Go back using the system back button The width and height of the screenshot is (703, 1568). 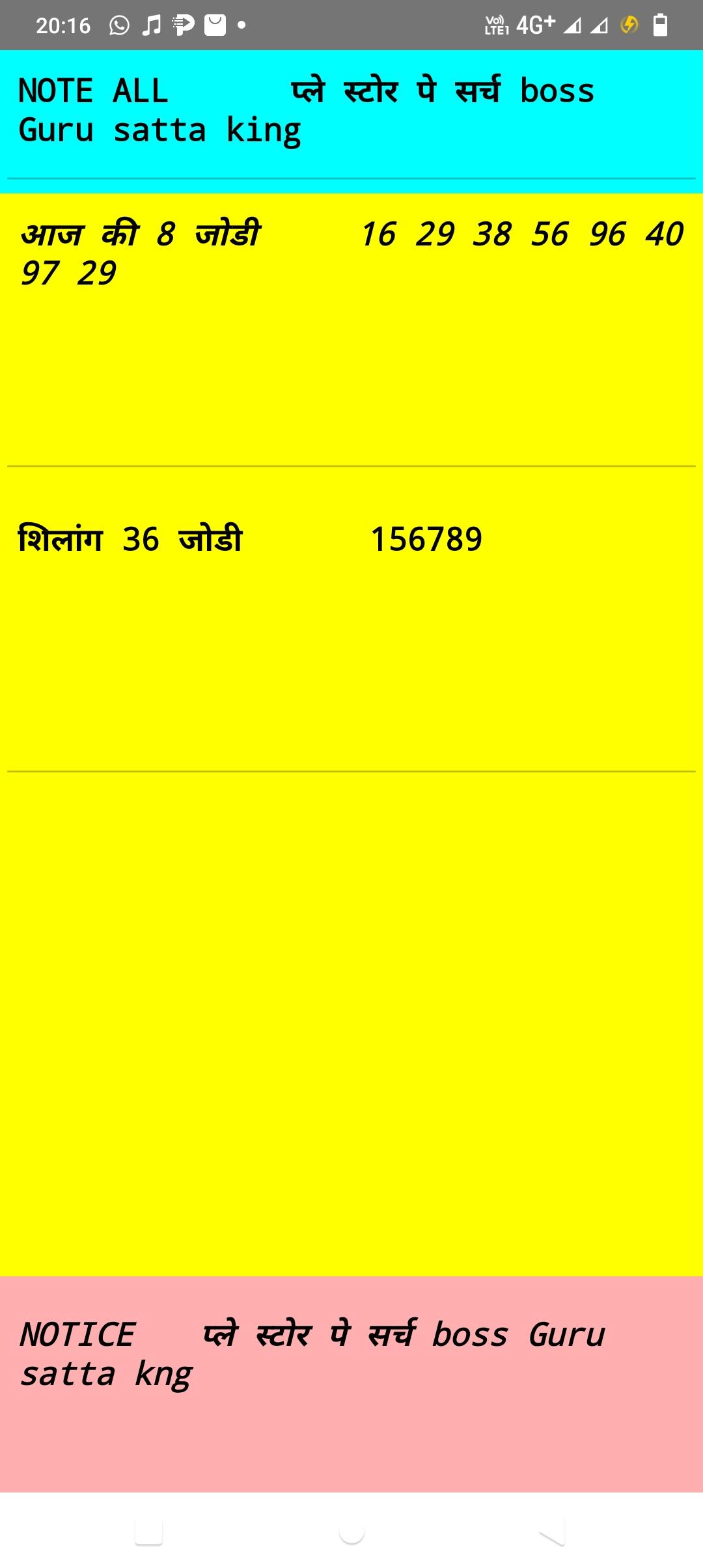click(552, 1533)
